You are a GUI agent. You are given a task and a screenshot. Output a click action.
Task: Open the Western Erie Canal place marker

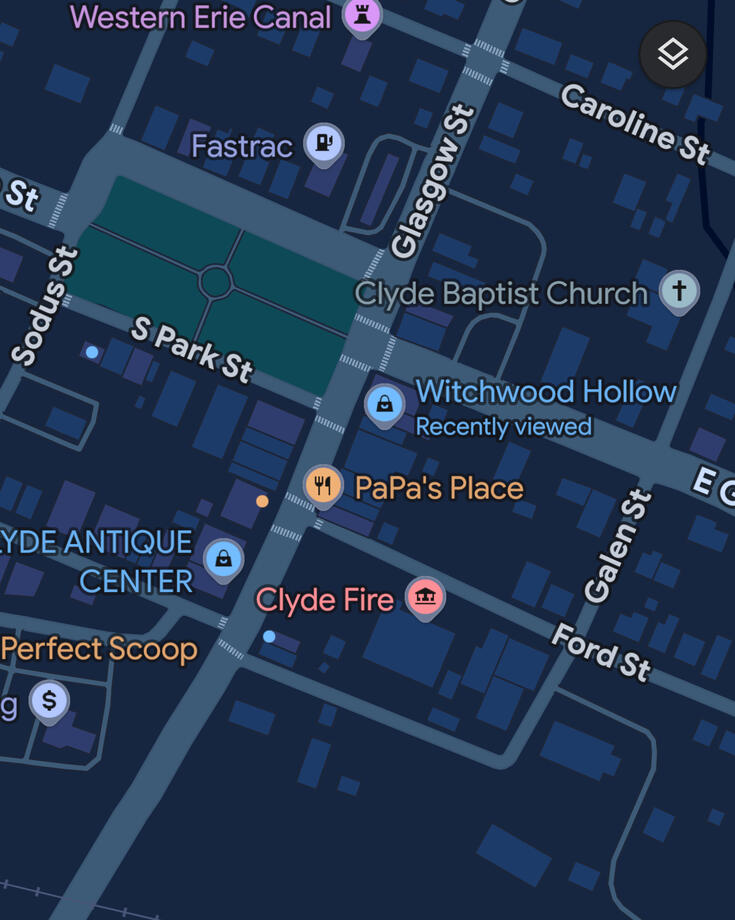point(361,15)
